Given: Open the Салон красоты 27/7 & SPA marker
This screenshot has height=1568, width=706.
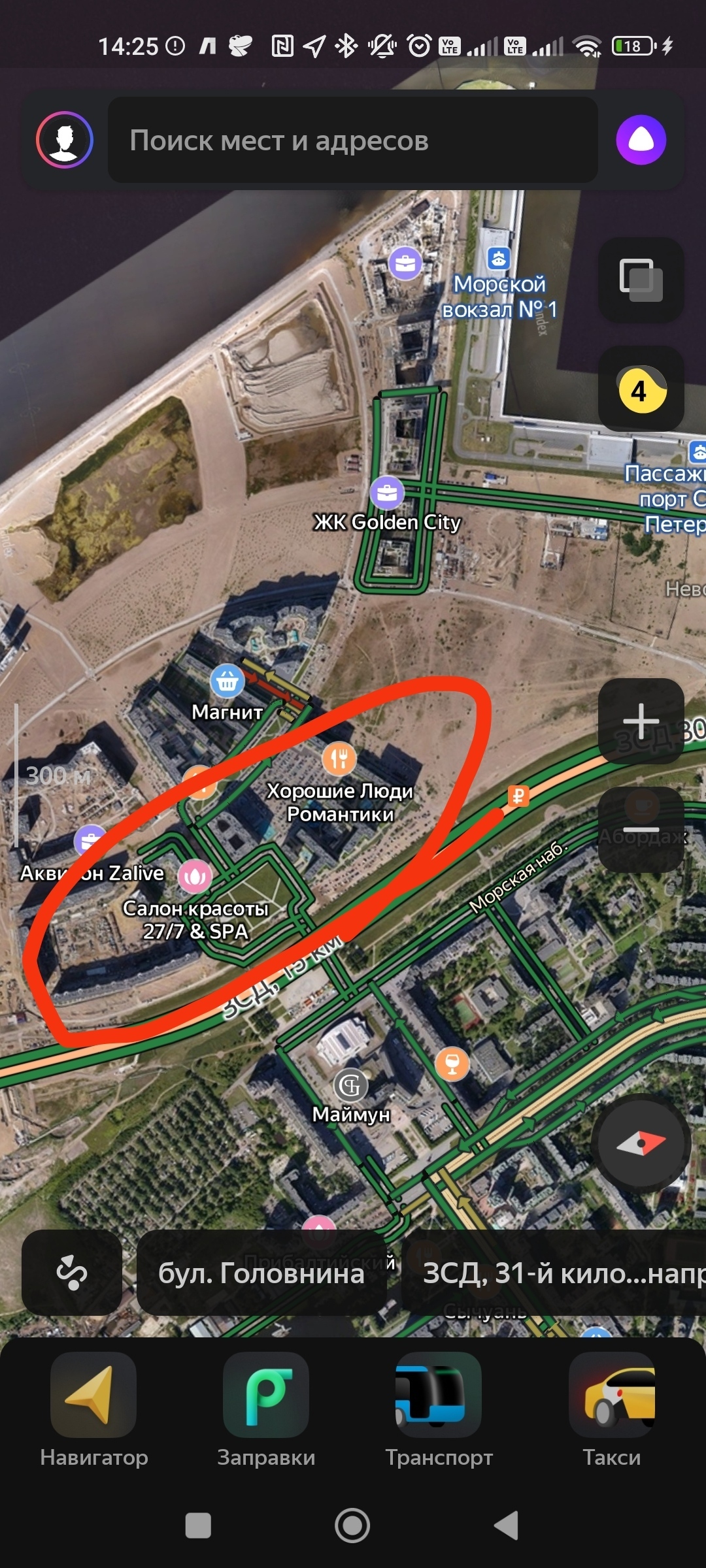Looking at the screenshot, I should coord(195,877).
